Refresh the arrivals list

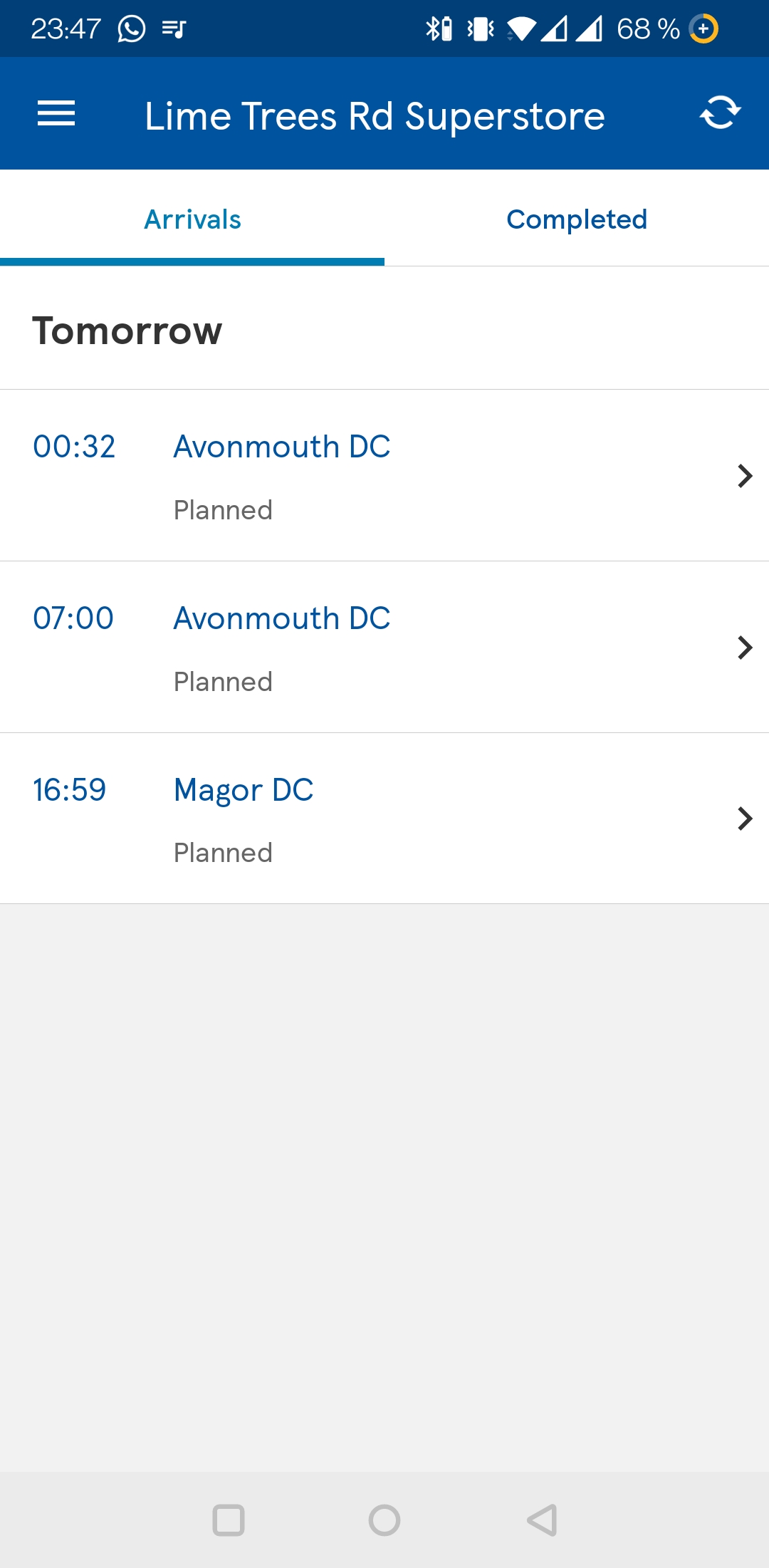720,113
